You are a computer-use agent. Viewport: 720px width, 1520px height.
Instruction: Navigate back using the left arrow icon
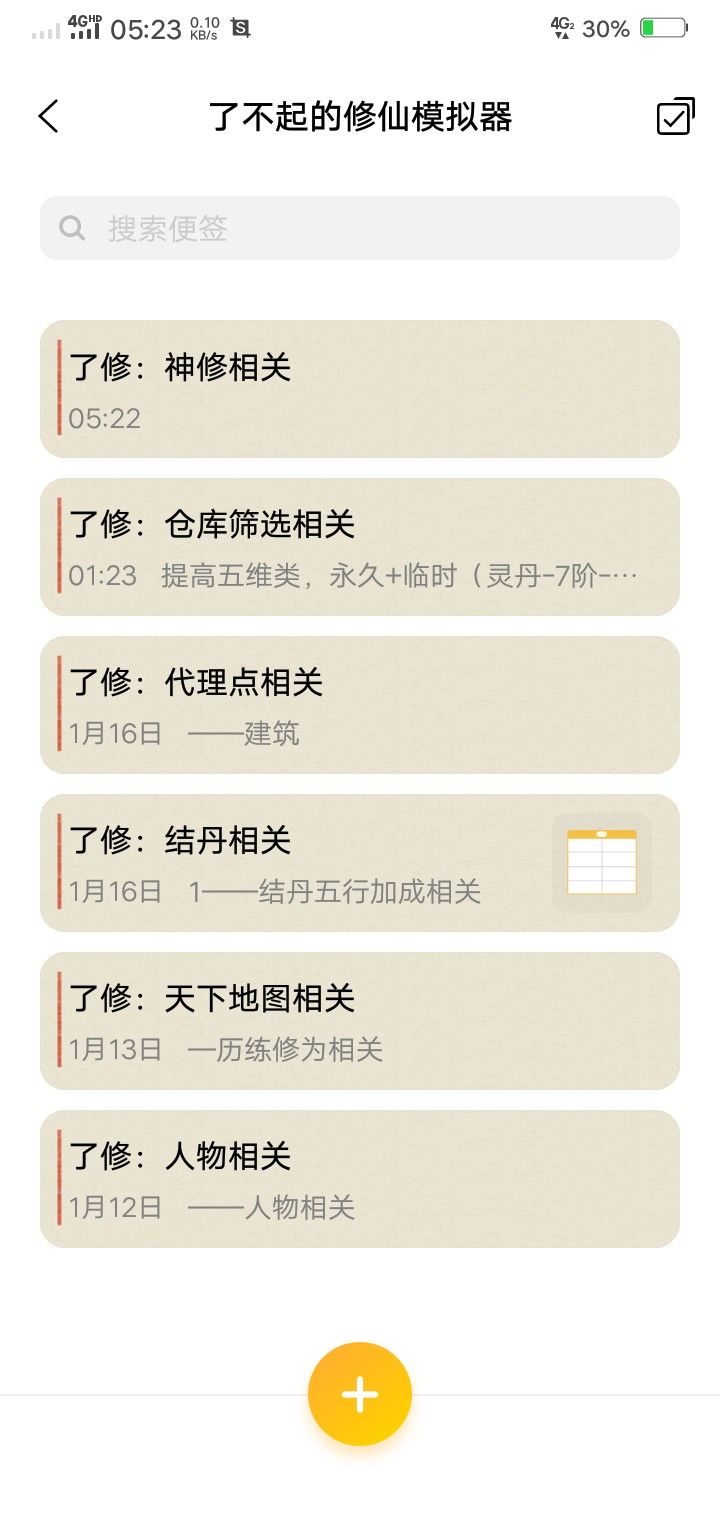tap(47, 116)
